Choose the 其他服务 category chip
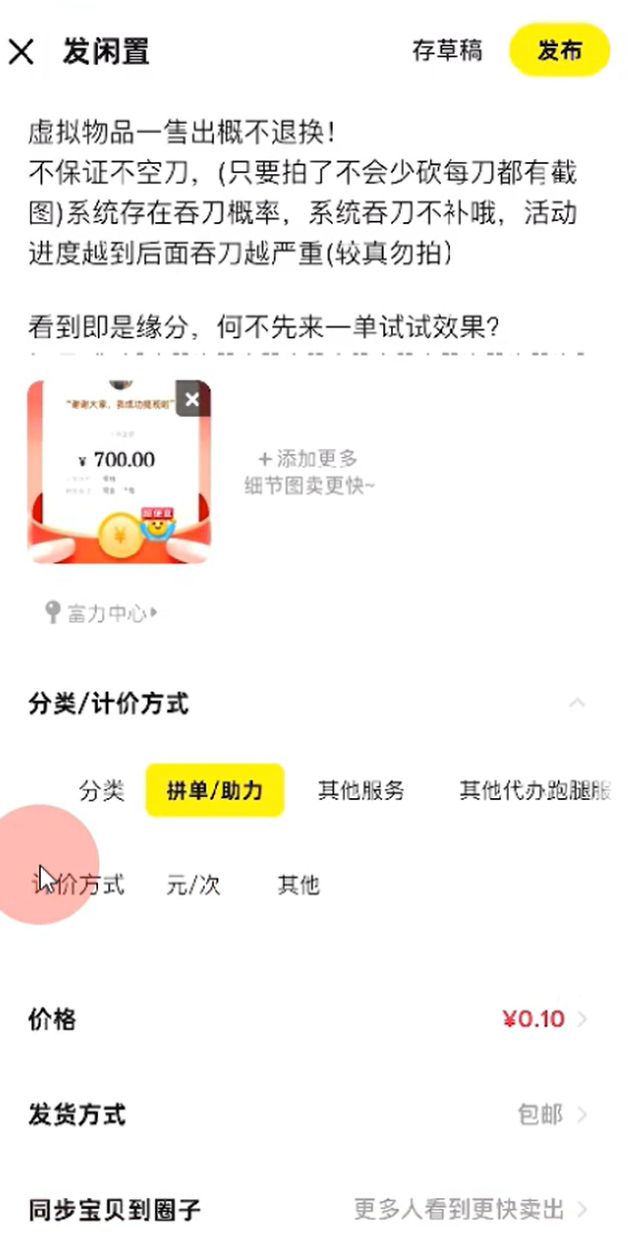This screenshot has height=1239, width=628. [x=361, y=791]
